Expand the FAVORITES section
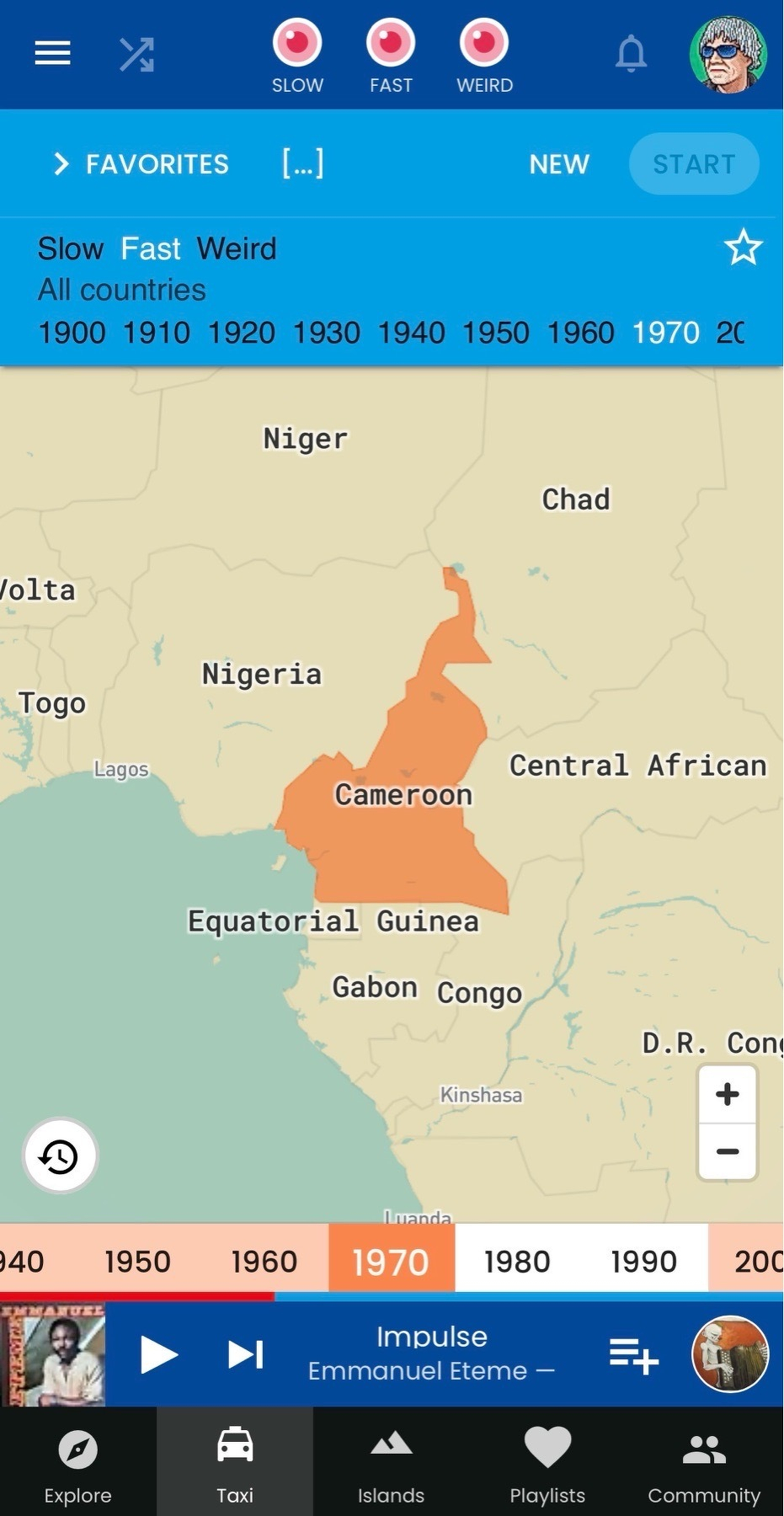This screenshot has height=1516, width=784. [141, 163]
